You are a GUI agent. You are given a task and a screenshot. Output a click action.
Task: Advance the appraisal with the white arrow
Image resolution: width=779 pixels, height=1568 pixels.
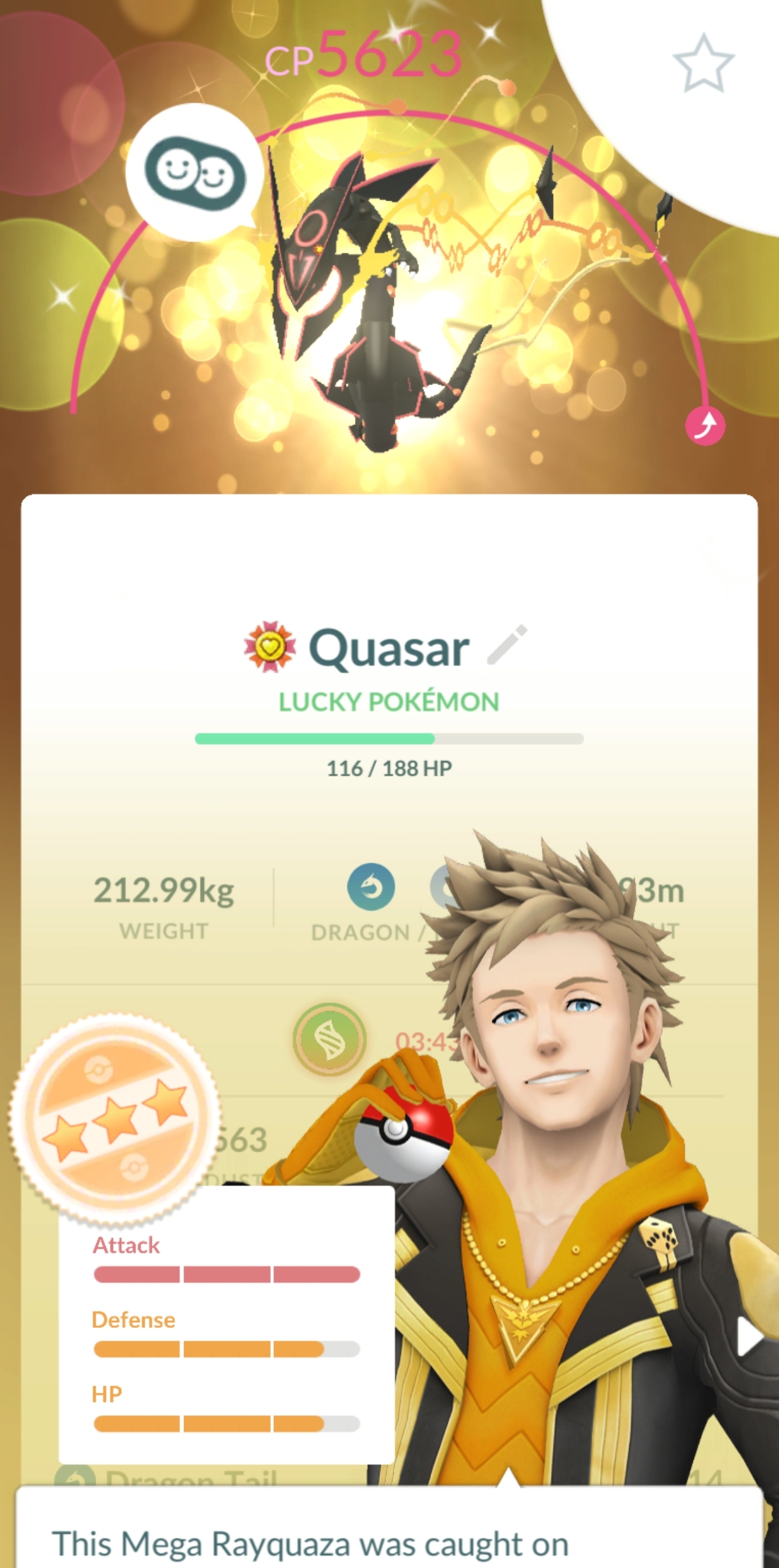tap(750, 1336)
